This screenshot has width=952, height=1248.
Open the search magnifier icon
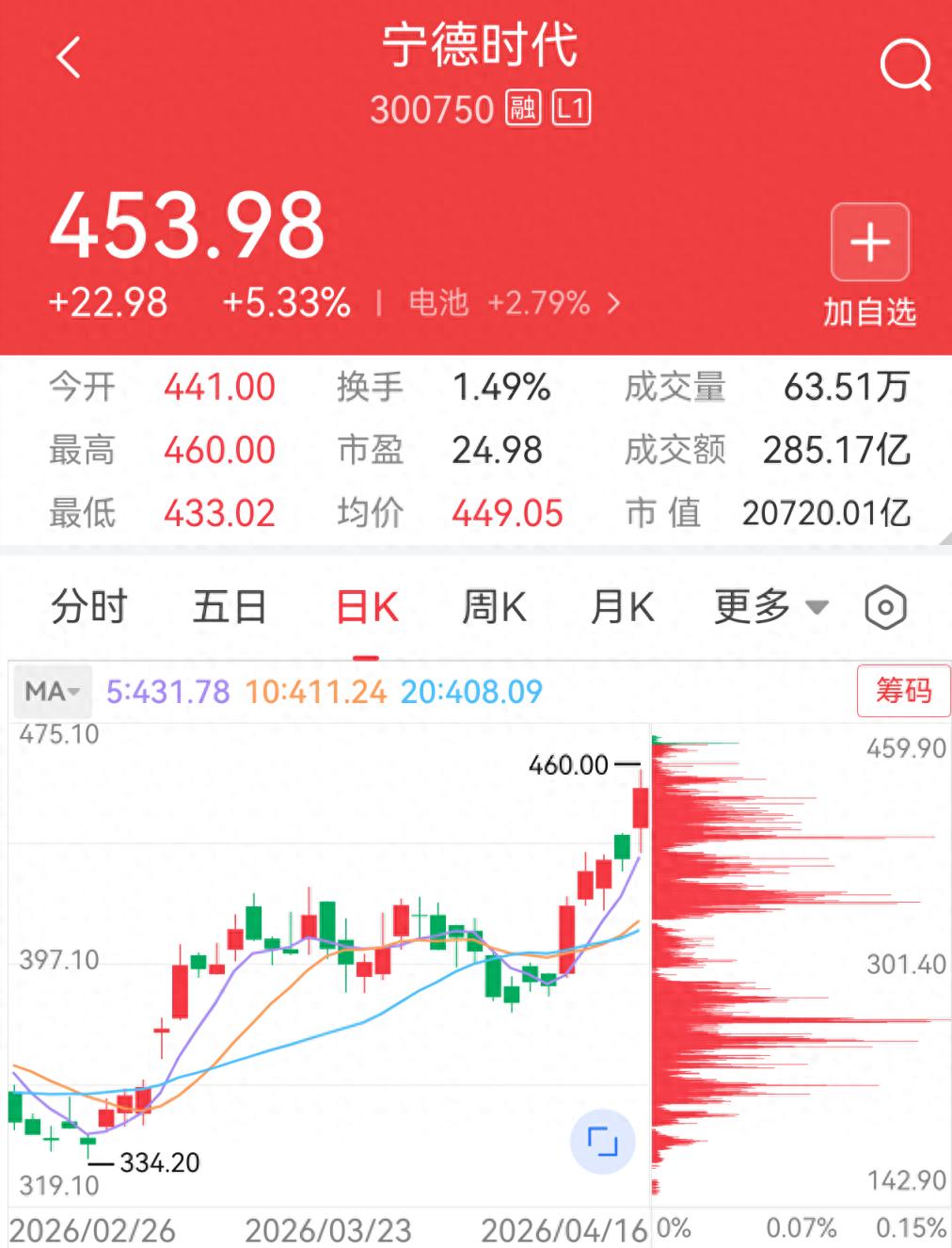[x=905, y=66]
